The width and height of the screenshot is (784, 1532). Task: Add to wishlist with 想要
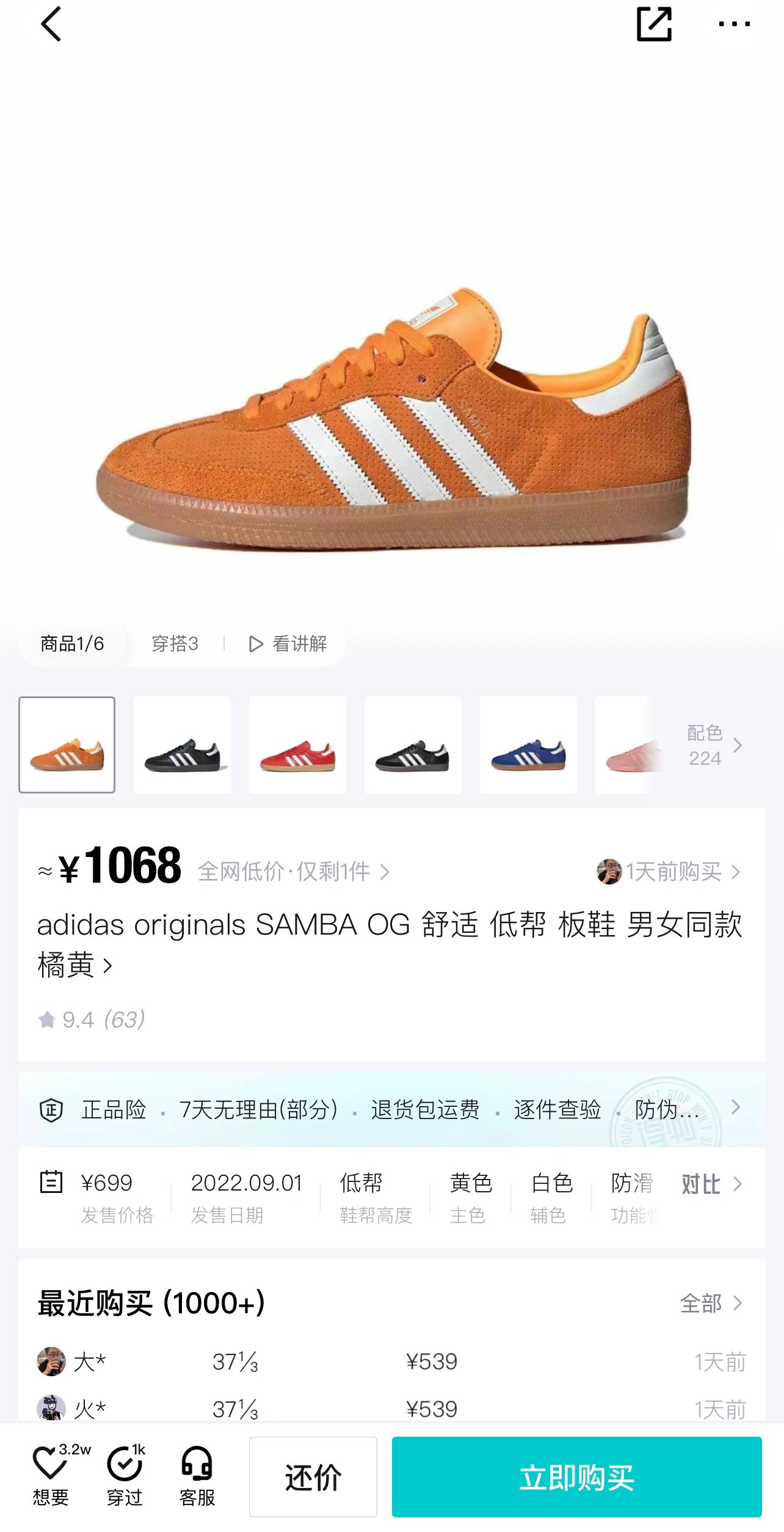click(x=51, y=1475)
